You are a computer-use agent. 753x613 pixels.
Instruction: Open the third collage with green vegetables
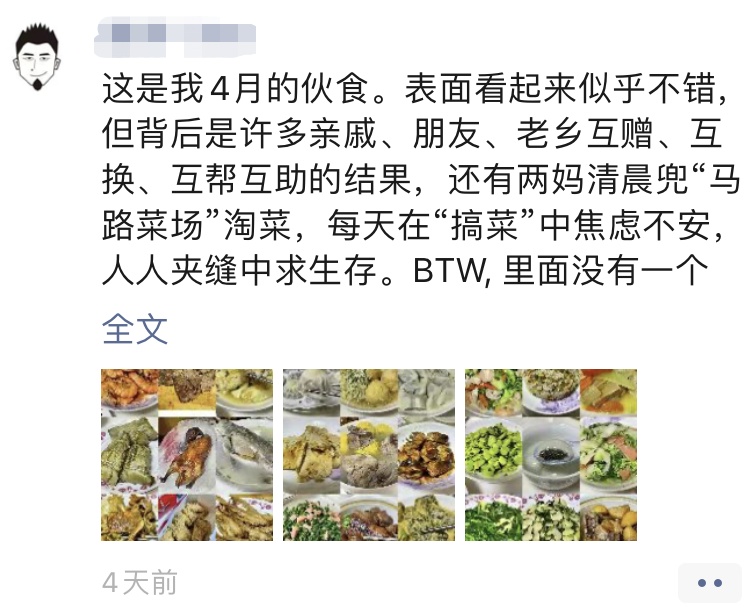[551, 455]
